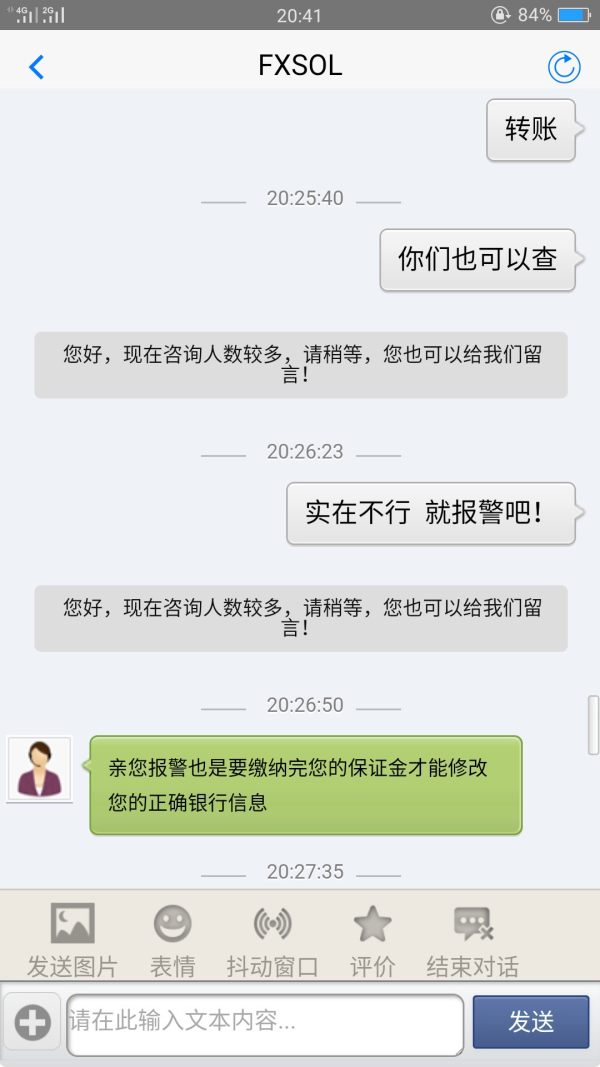
Task: Go back using the top-left arrow
Action: [x=36, y=67]
